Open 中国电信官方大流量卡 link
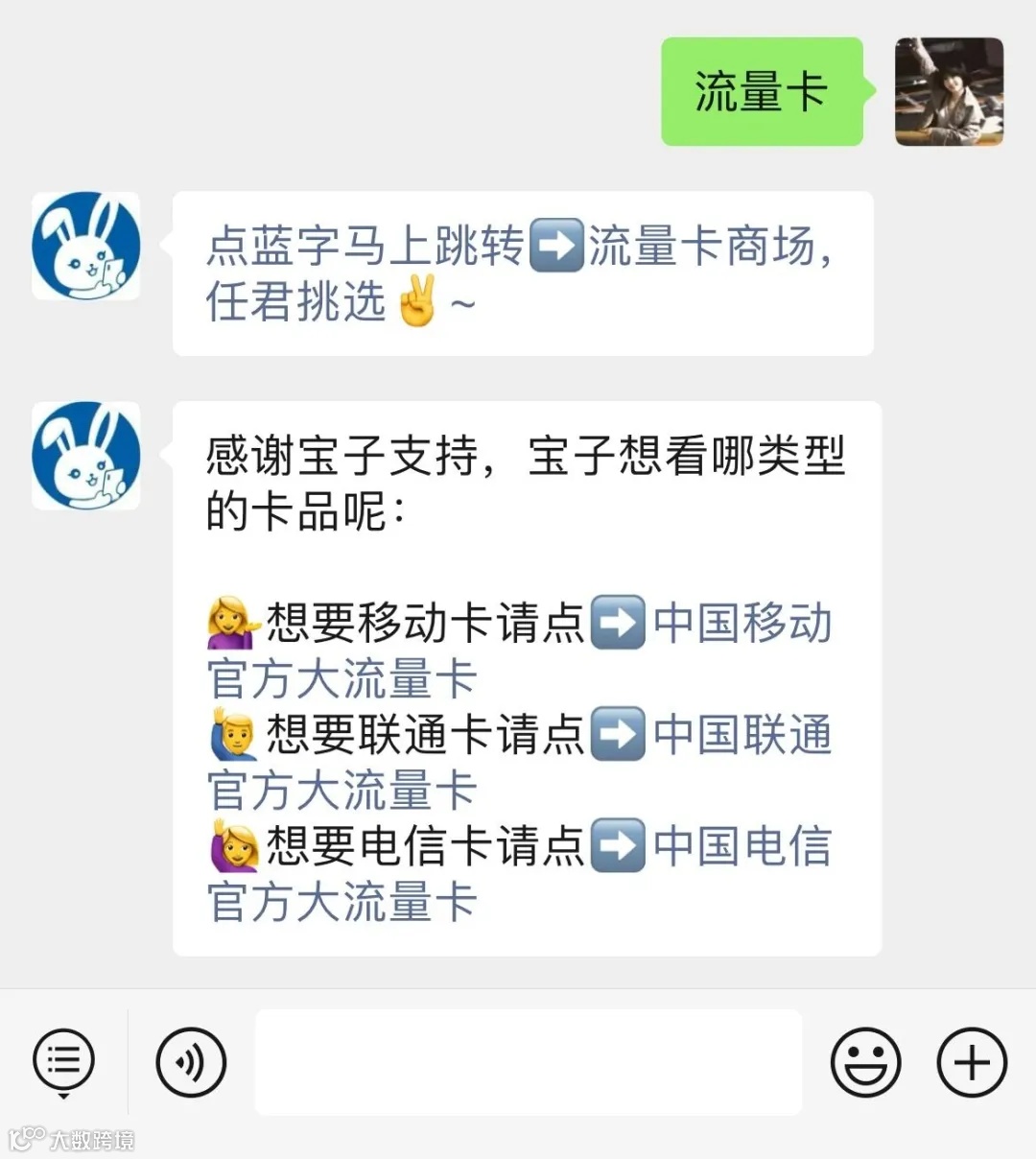Screen dimensions: 1036x1159 pos(739,847)
